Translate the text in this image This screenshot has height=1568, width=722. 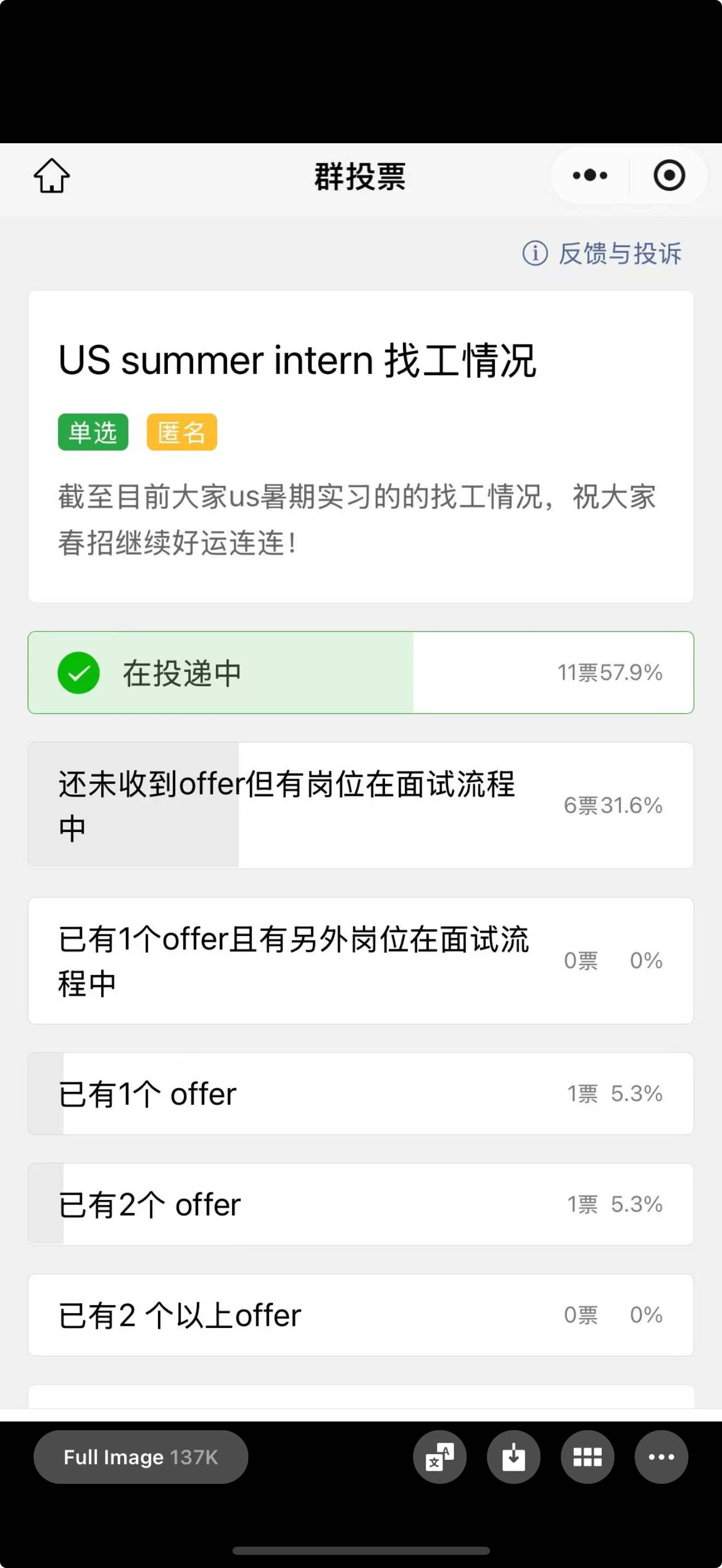point(440,1456)
